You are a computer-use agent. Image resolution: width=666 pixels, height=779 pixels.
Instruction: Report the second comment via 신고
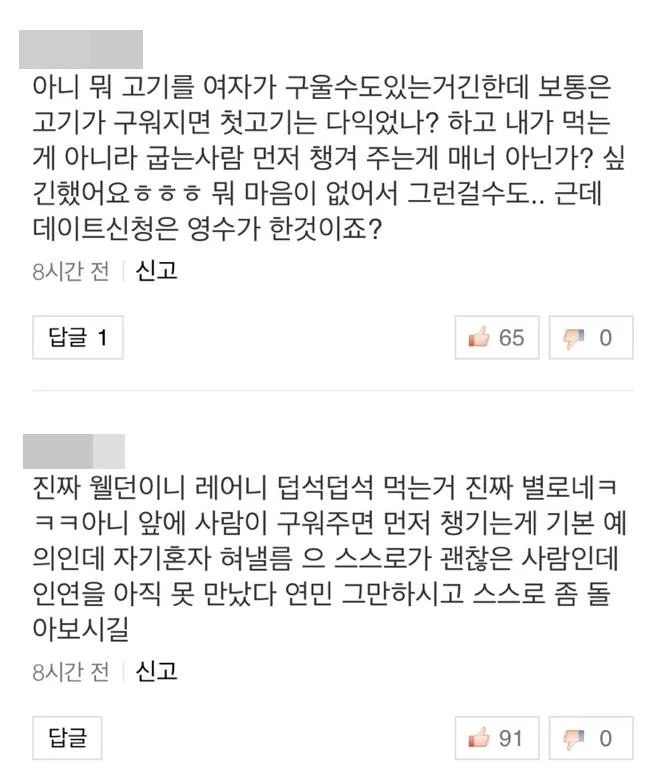click(x=156, y=671)
